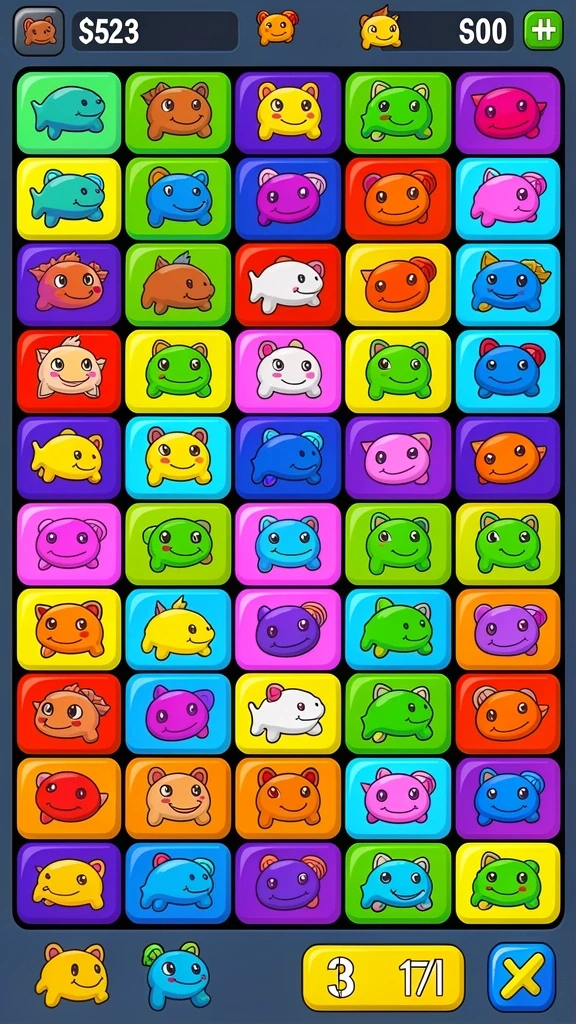Image resolution: width=576 pixels, height=1024 pixels.
Task: Pick the white bear on the pink tile
Action: pos(287,371)
